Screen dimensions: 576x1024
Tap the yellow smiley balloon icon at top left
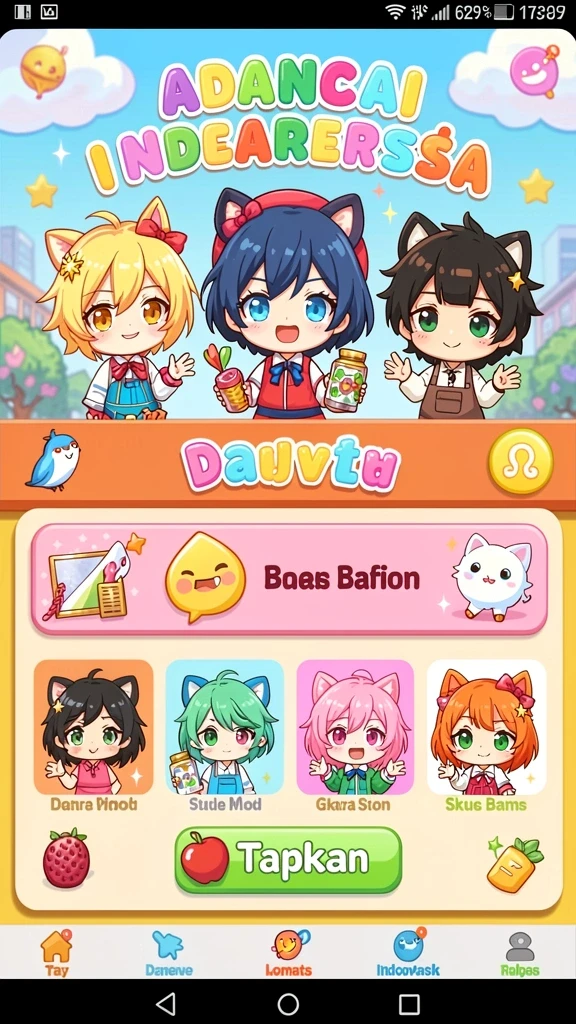(x=44, y=69)
